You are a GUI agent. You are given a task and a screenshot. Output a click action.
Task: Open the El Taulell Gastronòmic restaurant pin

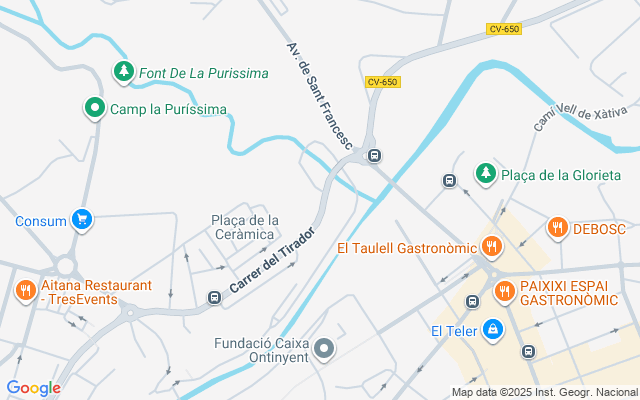click(490, 247)
